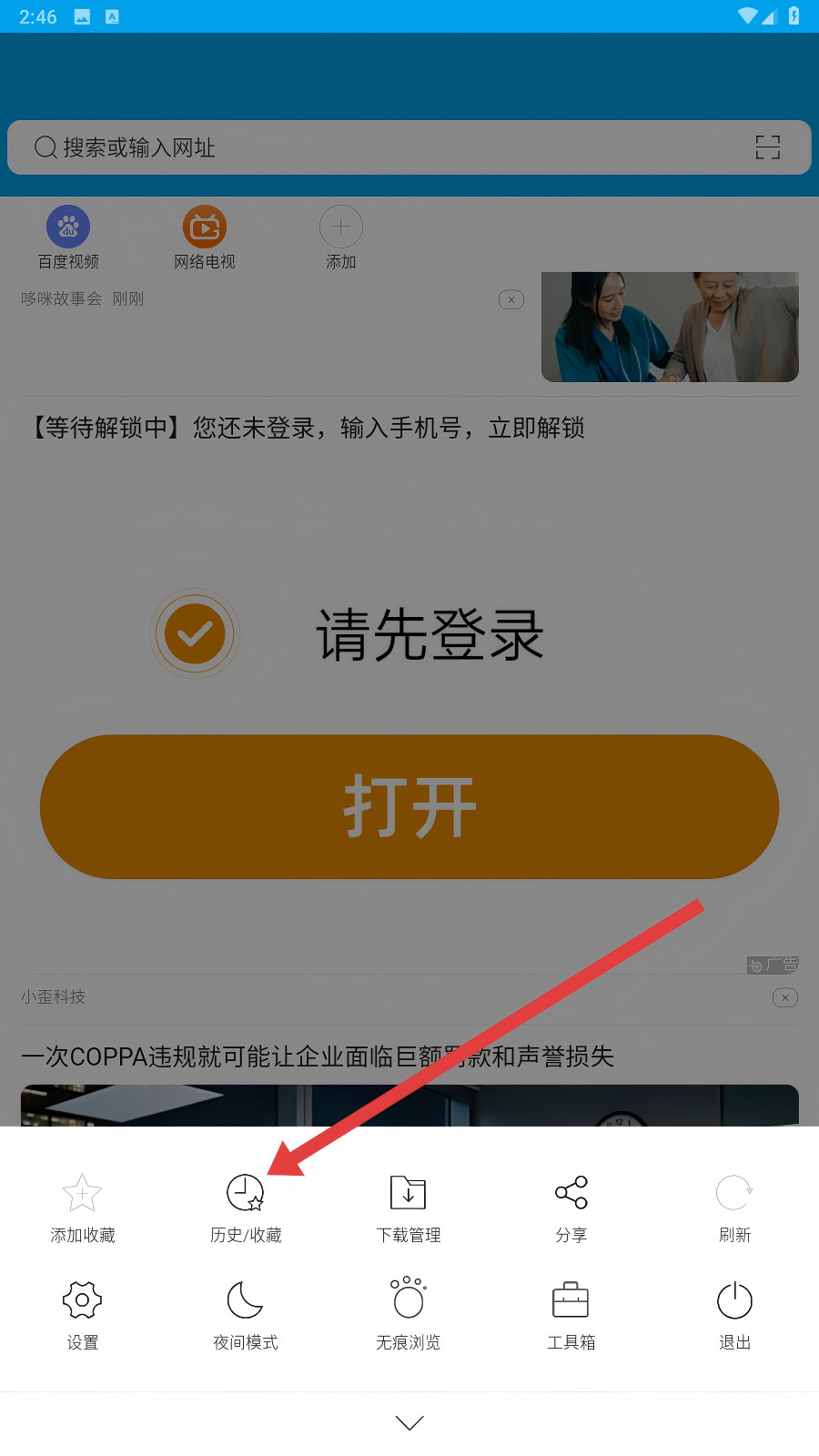Turn on 无痕浏览 incognito browsing

point(409,1314)
